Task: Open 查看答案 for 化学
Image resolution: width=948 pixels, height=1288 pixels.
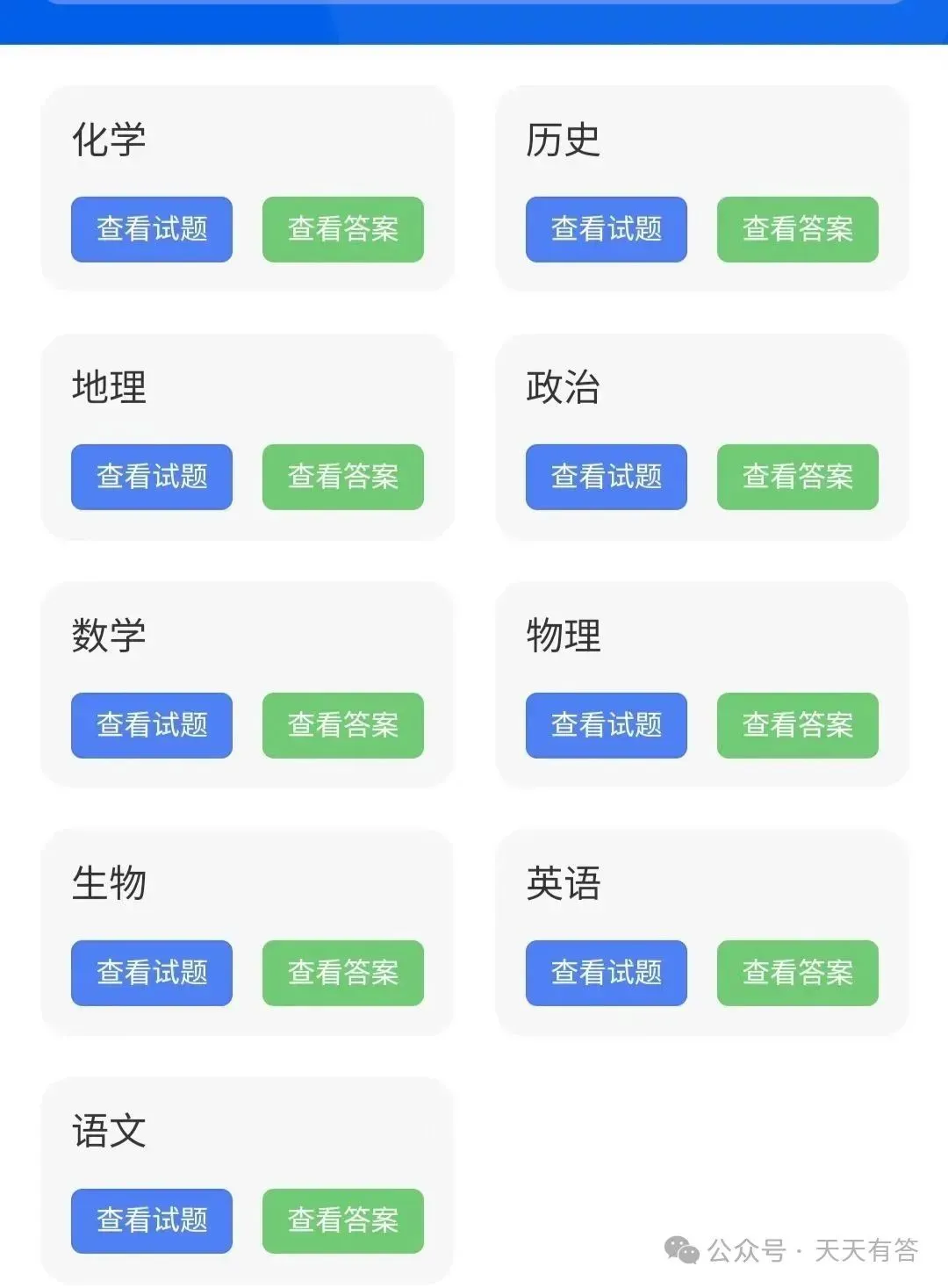Action: [343, 229]
